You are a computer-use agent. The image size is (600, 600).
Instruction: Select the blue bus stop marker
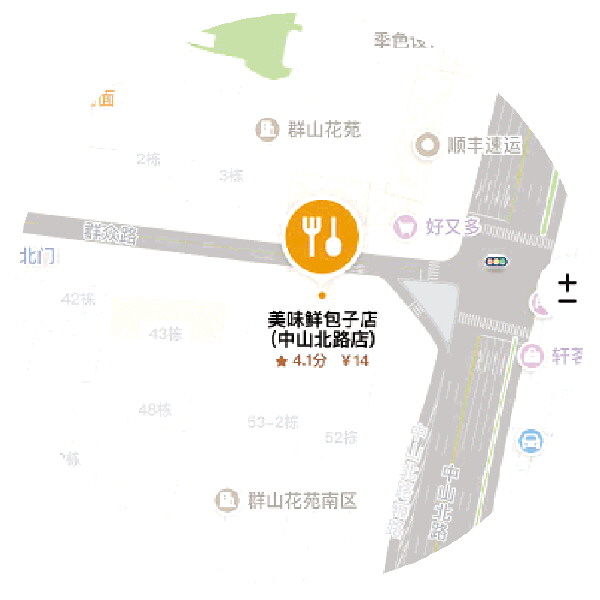coord(532,440)
